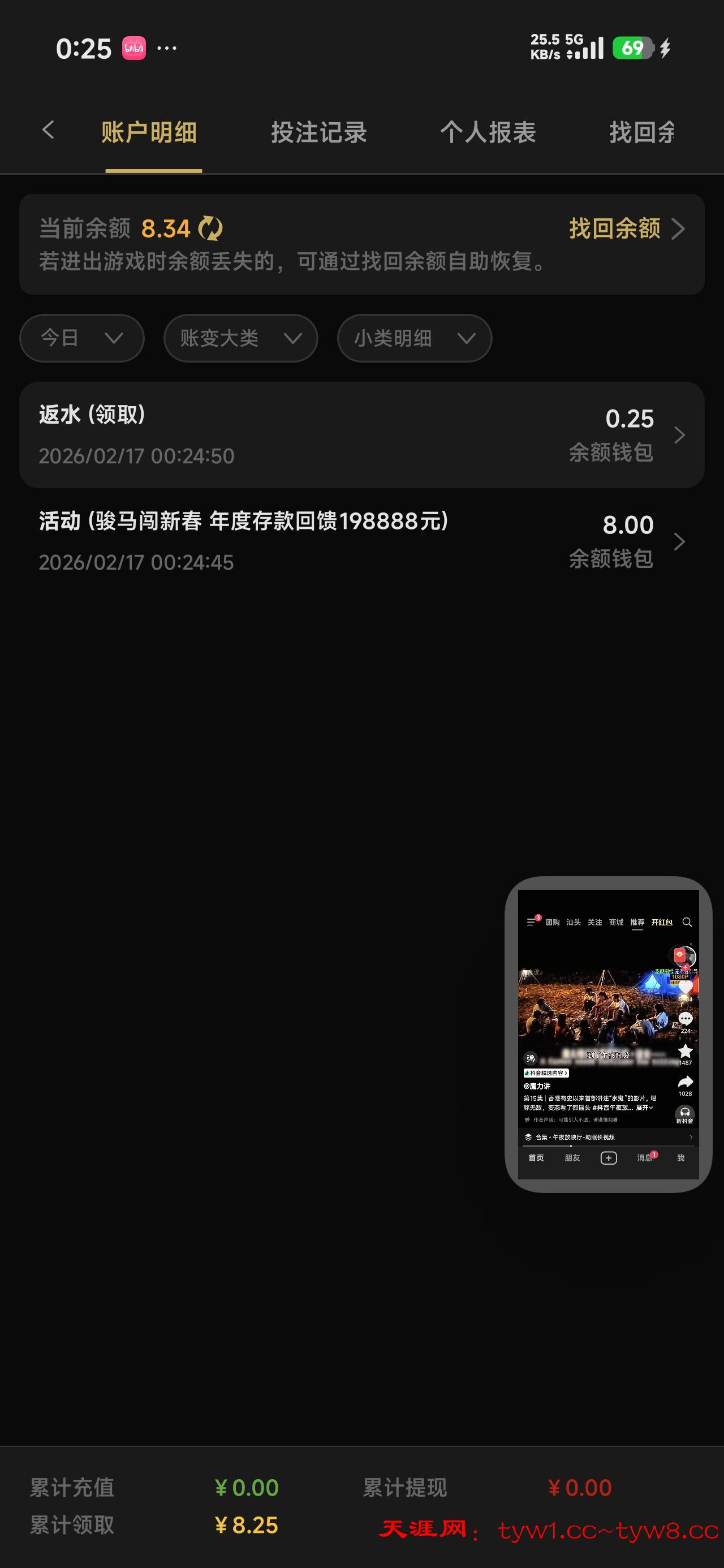Expand the 今日 date filter

(81, 338)
